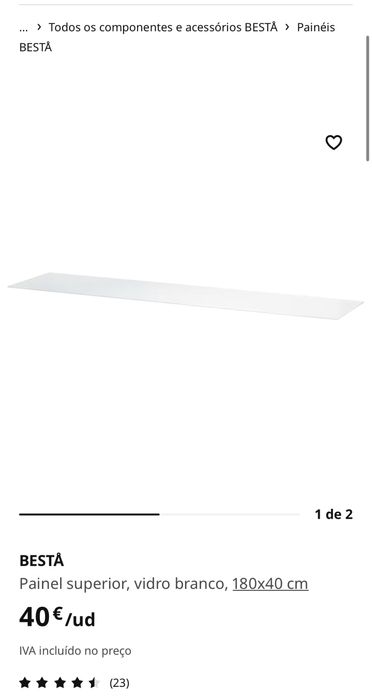Expand the collapsed breadcrumb ellipsis

[x=23, y=28]
